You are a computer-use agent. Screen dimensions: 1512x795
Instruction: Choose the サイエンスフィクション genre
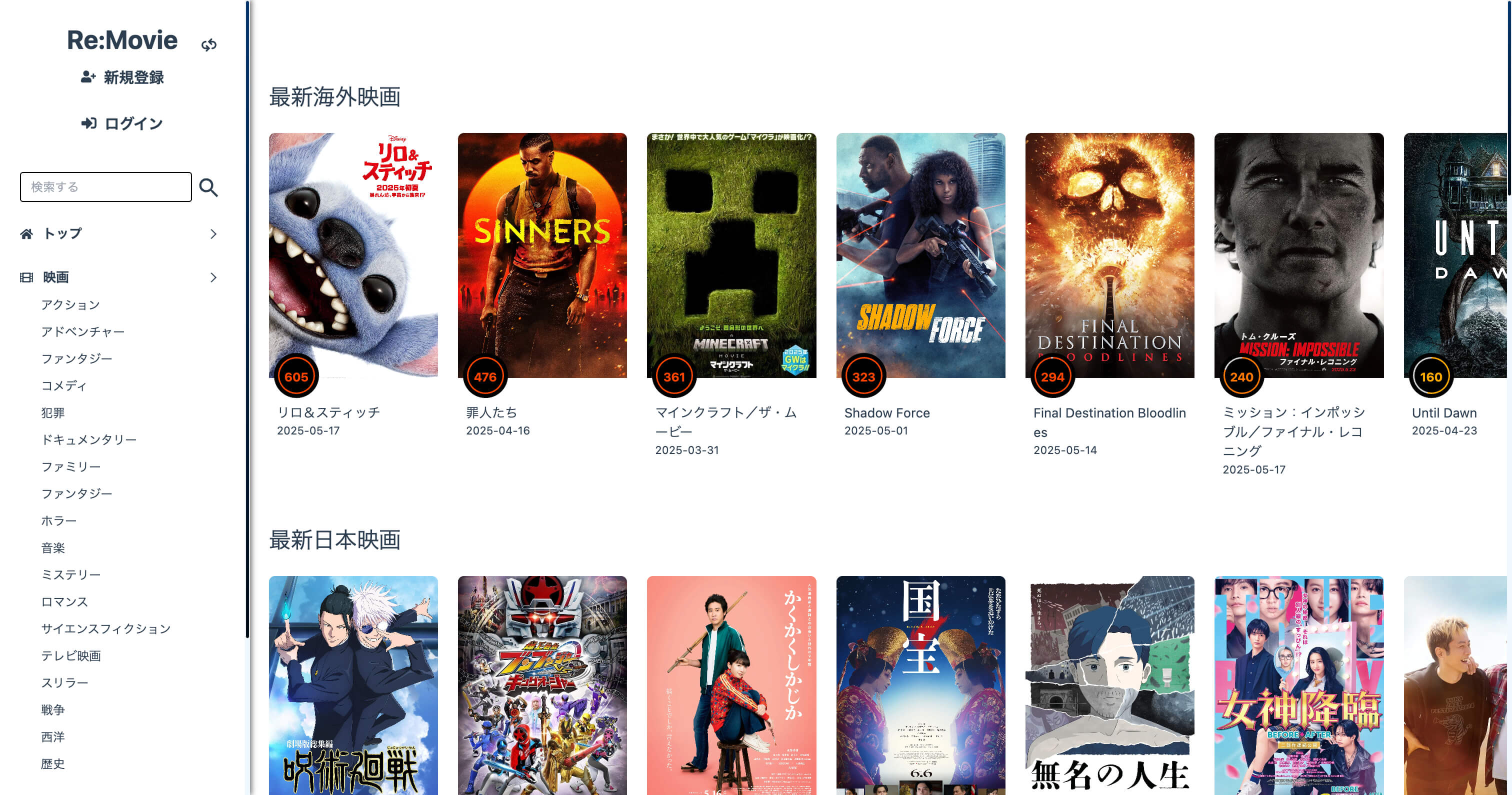pyautogui.click(x=105, y=629)
